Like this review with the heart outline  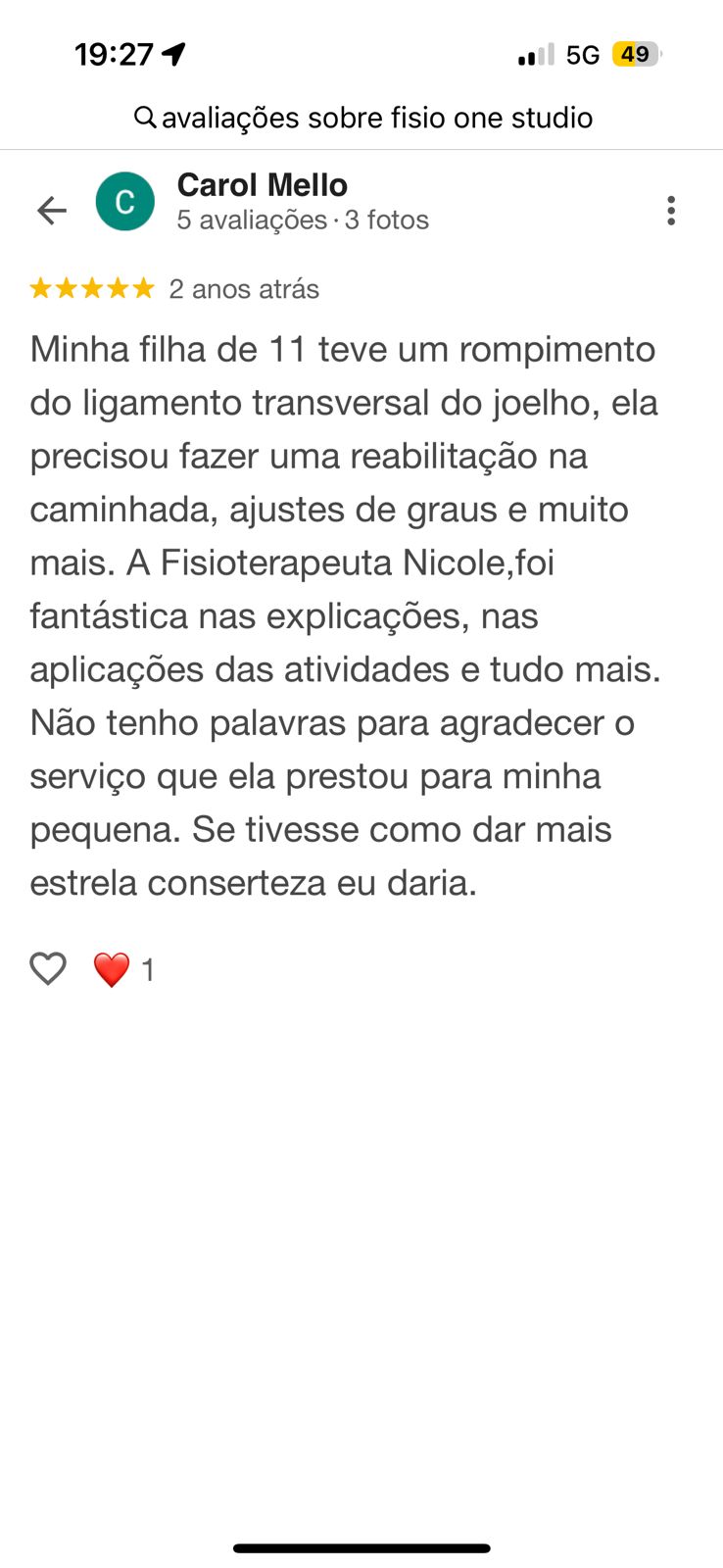click(48, 968)
